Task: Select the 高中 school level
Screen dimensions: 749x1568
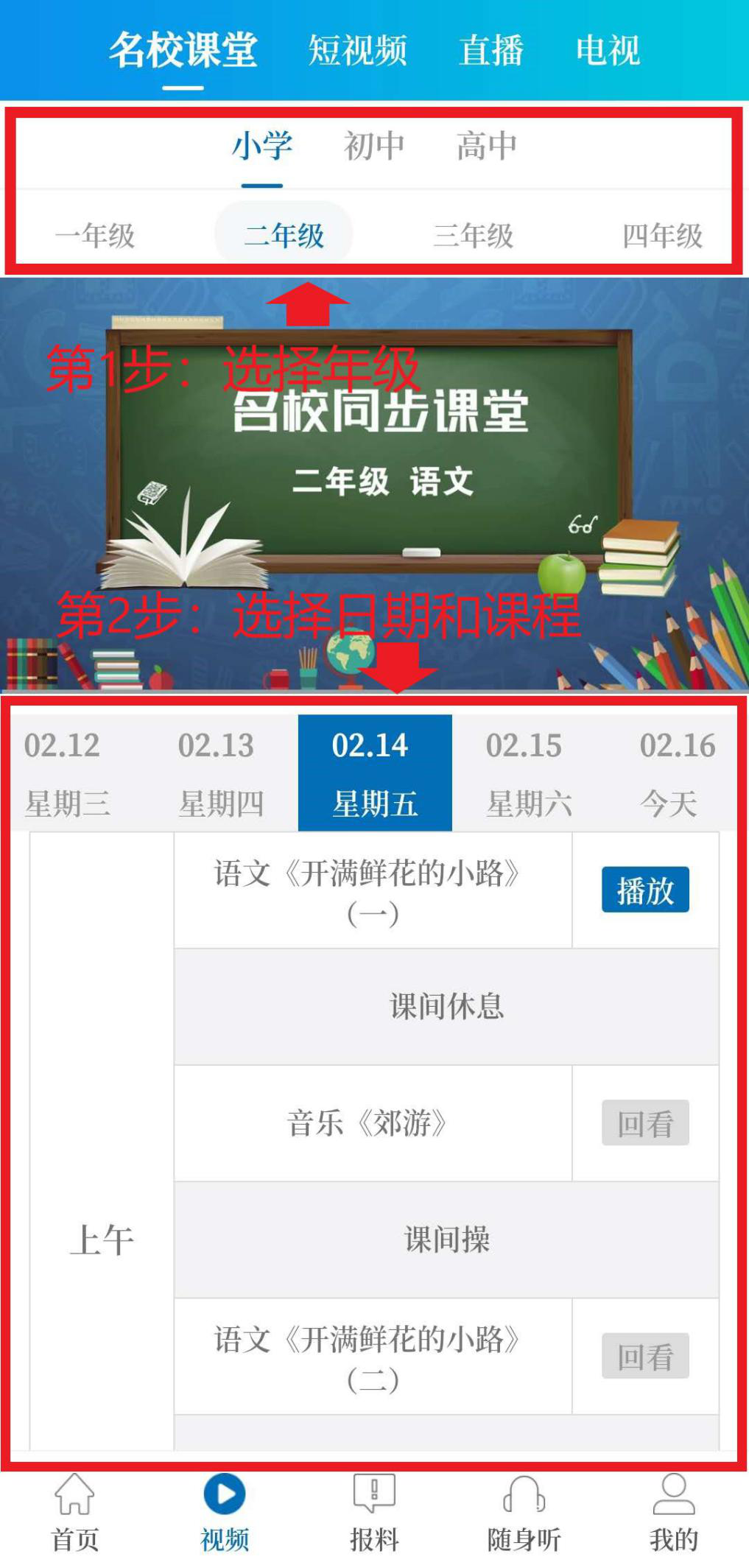Action: tap(486, 146)
